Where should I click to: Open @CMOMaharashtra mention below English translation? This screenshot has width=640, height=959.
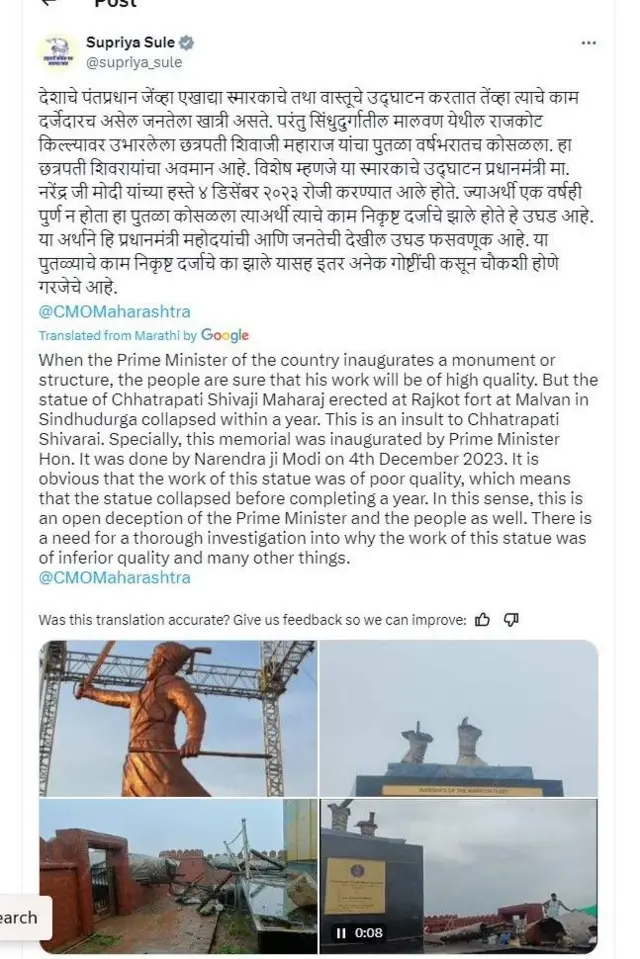tap(114, 577)
